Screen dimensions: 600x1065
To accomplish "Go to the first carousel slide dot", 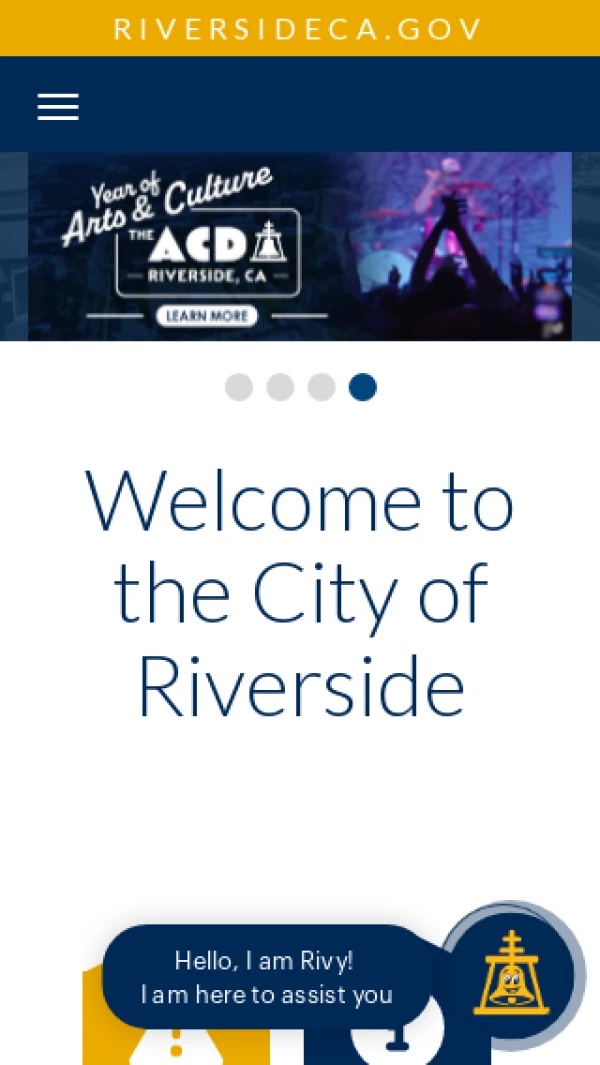I will click(239, 387).
